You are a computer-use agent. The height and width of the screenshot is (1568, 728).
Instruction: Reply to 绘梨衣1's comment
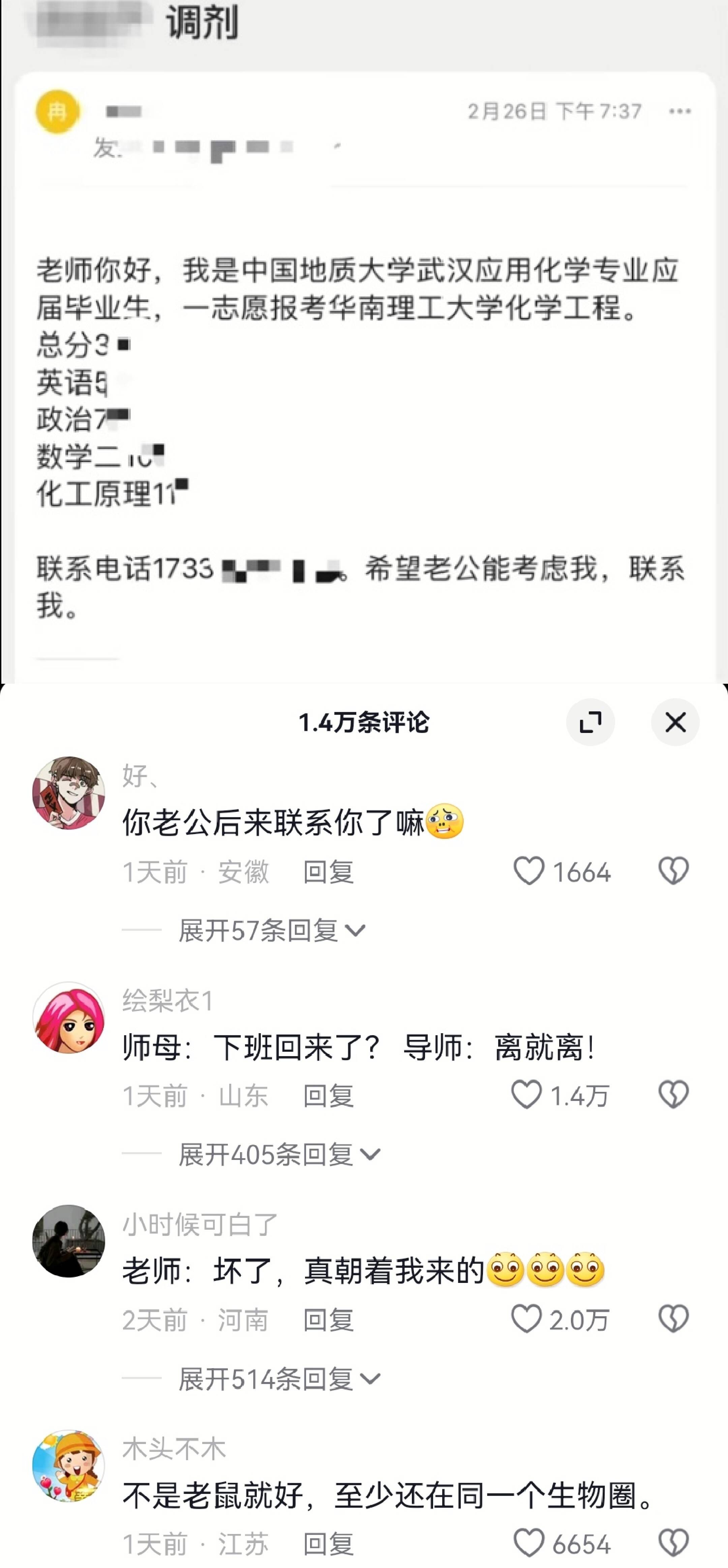328,1096
